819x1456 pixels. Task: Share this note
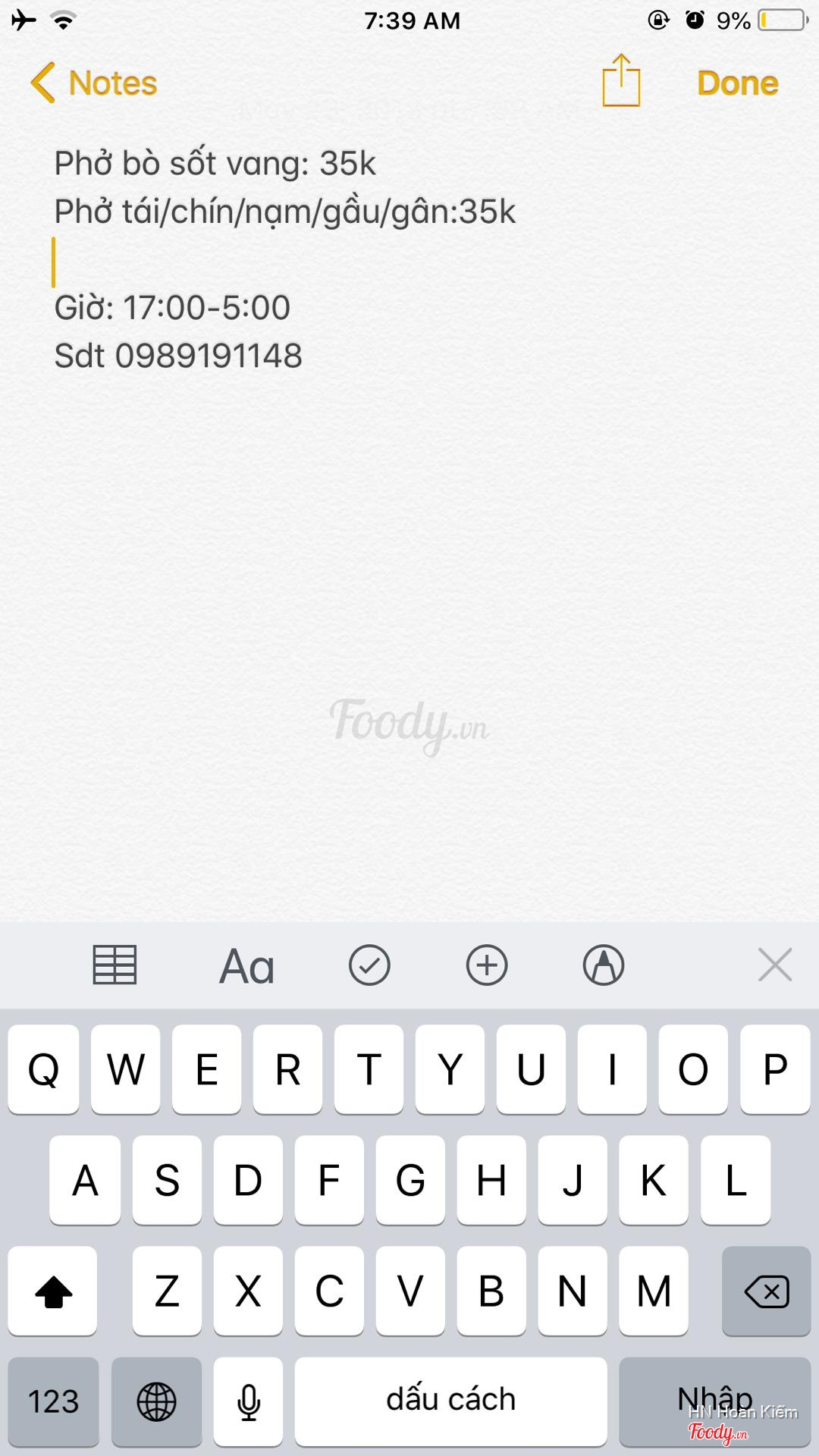(x=621, y=81)
